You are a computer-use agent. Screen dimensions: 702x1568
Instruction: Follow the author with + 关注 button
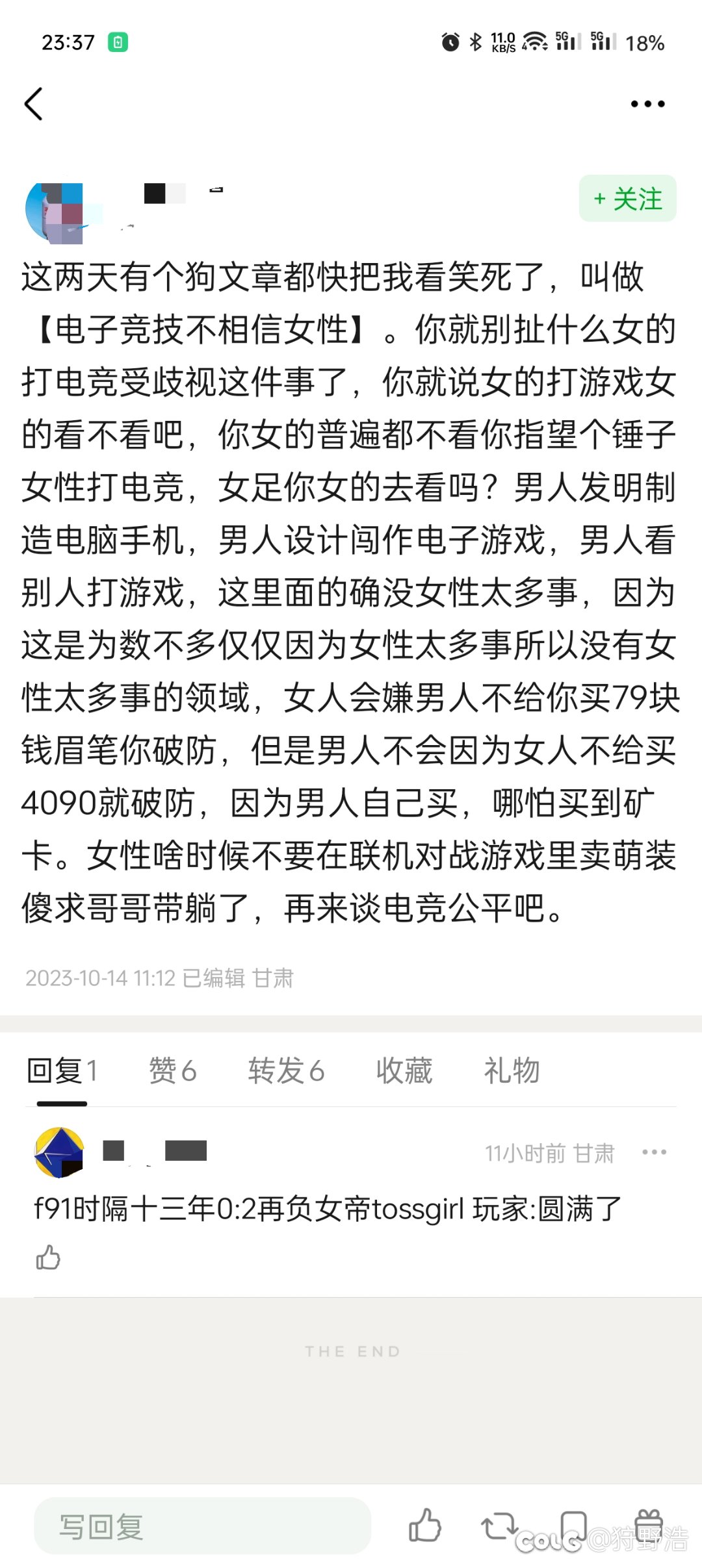click(x=627, y=199)
